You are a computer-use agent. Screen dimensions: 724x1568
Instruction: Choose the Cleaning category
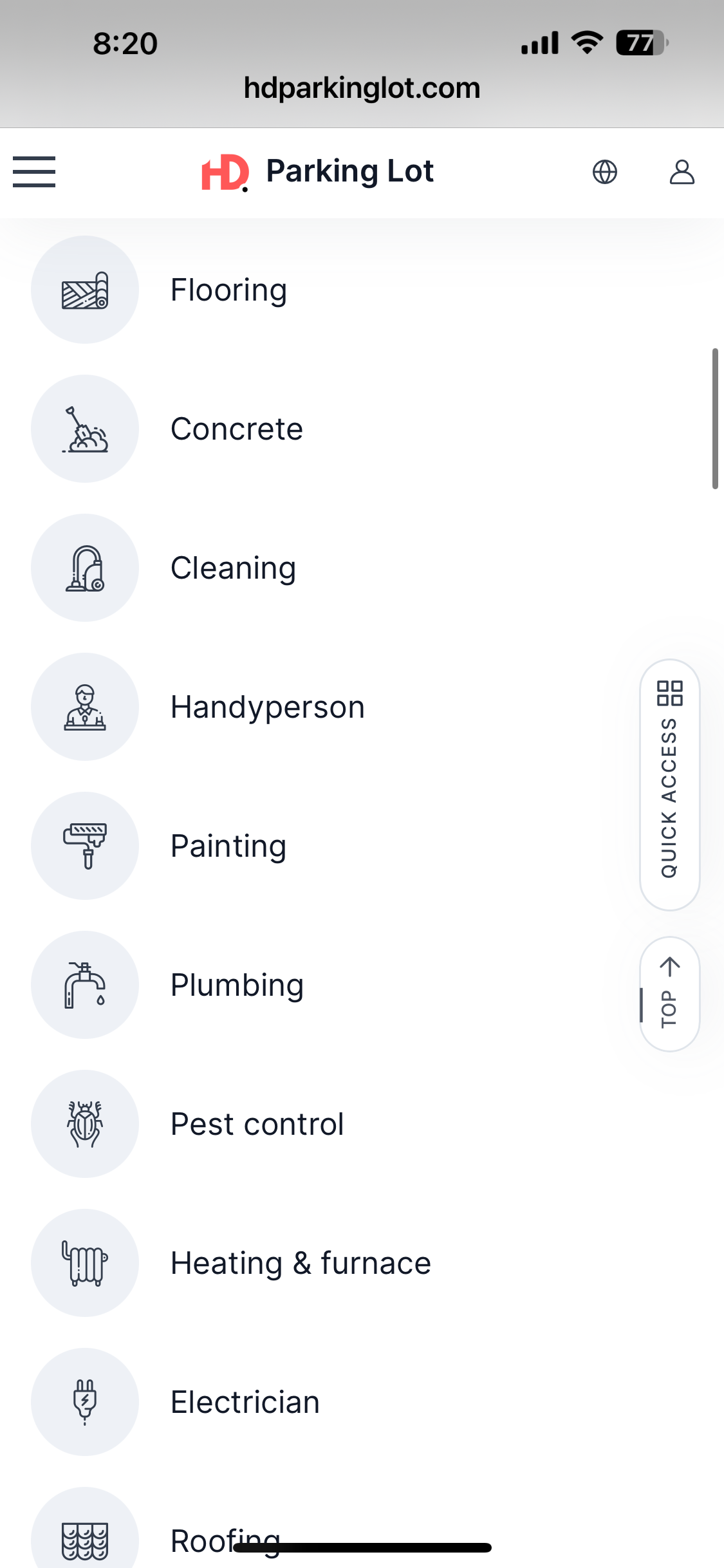233,568
